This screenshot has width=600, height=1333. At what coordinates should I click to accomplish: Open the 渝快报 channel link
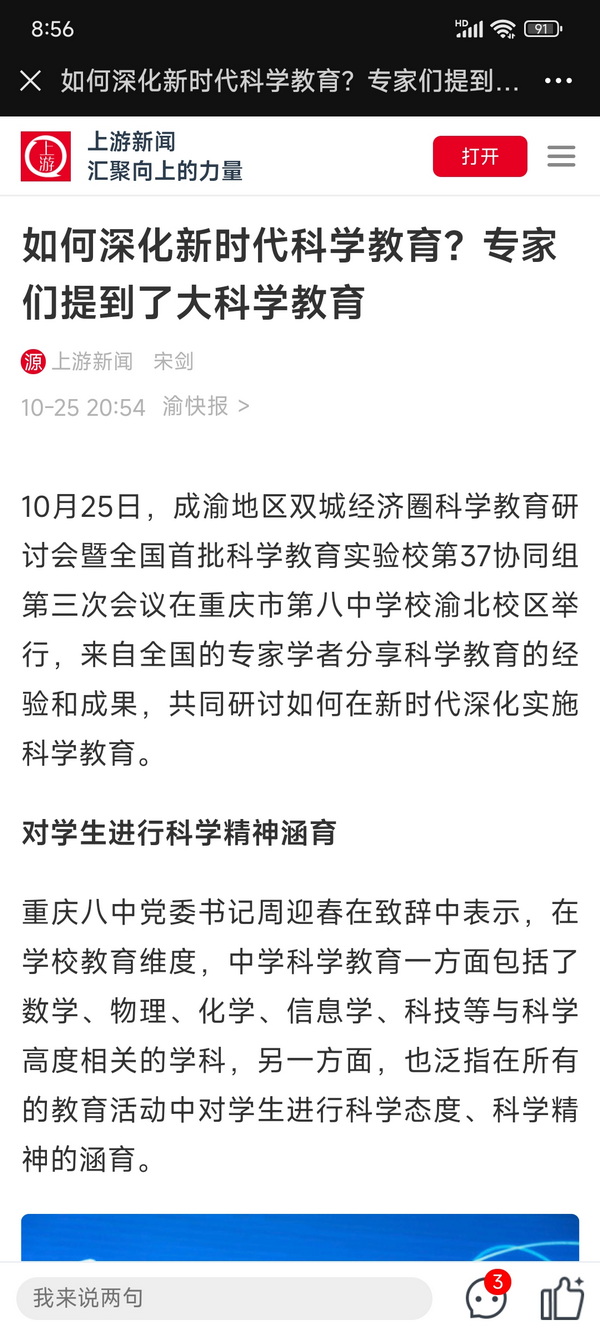(x=206, y=406)
